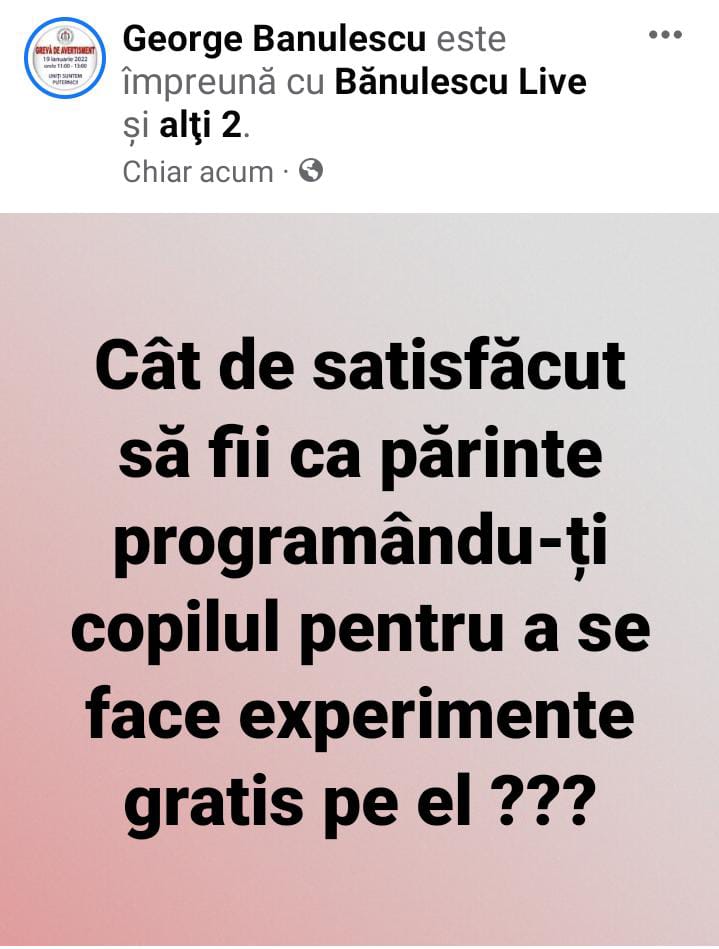Screen dimensions: 719x949
Task: Open the text post in full view
Action: 359,580
